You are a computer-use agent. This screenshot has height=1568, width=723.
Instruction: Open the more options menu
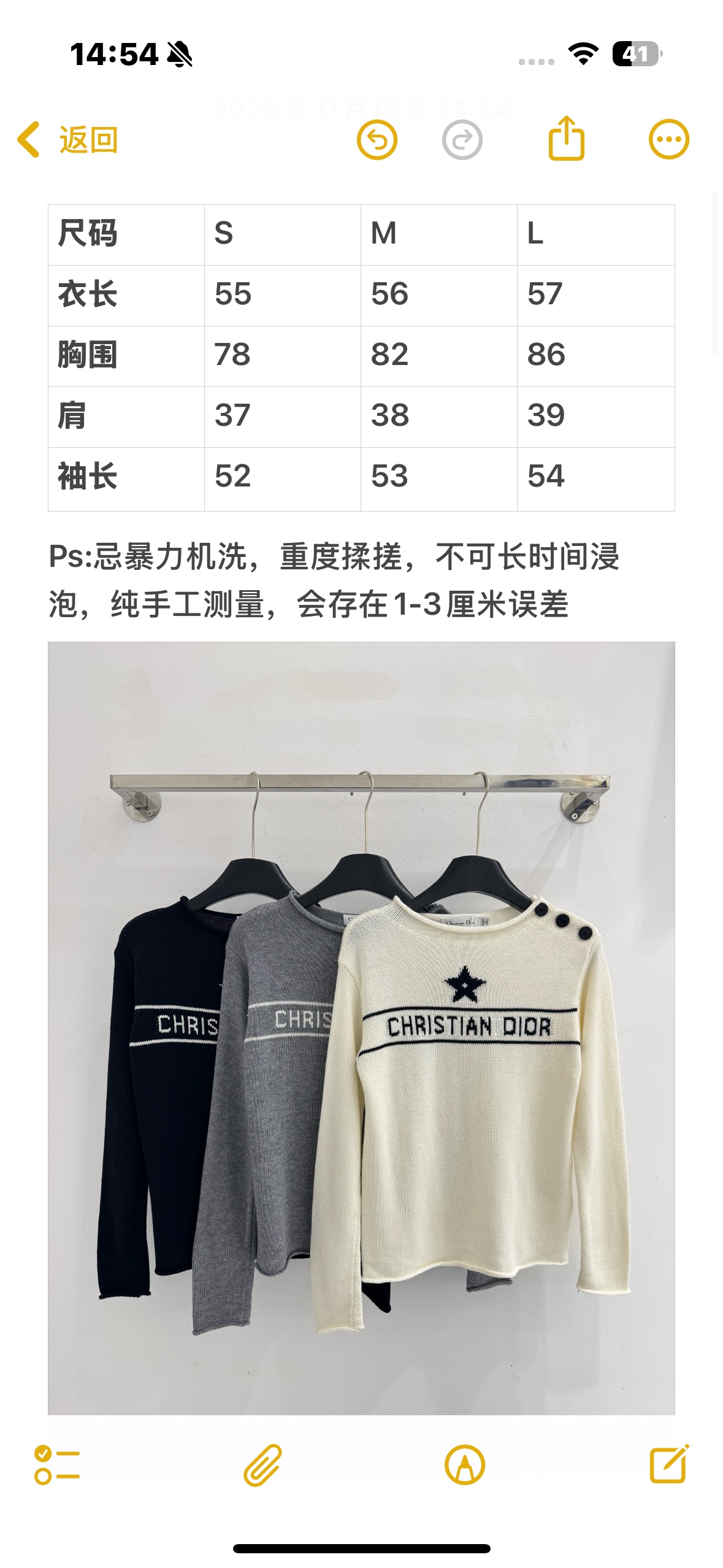coord(668,140)
